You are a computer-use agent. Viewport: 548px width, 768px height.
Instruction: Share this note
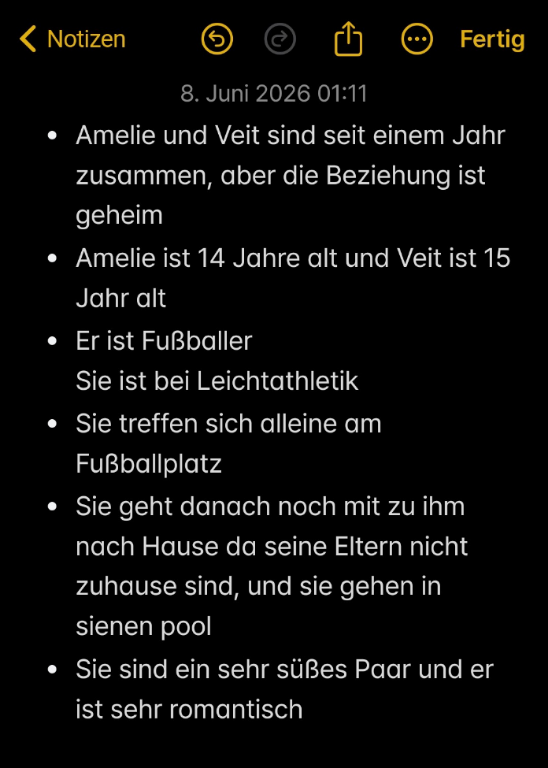coord(348,38)
